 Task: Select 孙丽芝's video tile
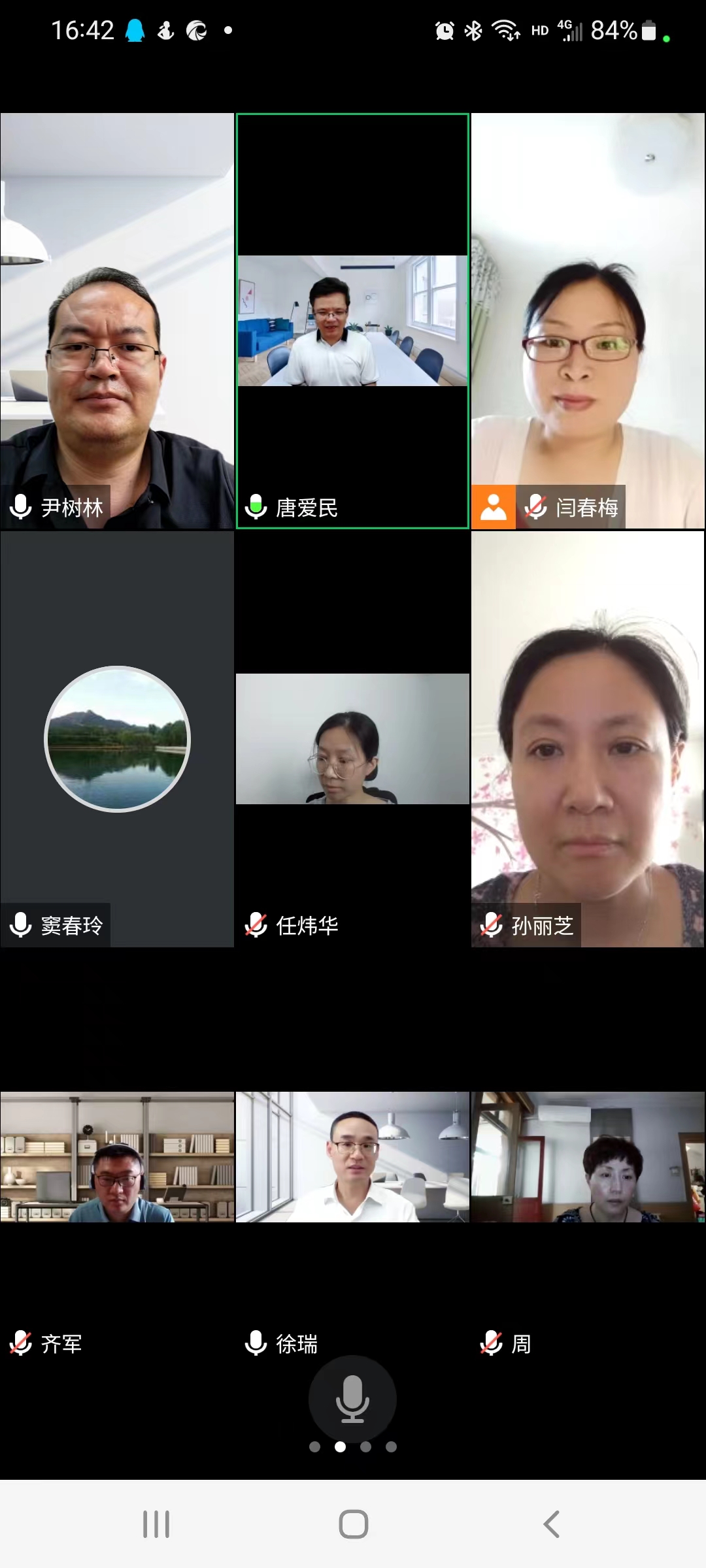pyautogui.click(x=588, y=738)
